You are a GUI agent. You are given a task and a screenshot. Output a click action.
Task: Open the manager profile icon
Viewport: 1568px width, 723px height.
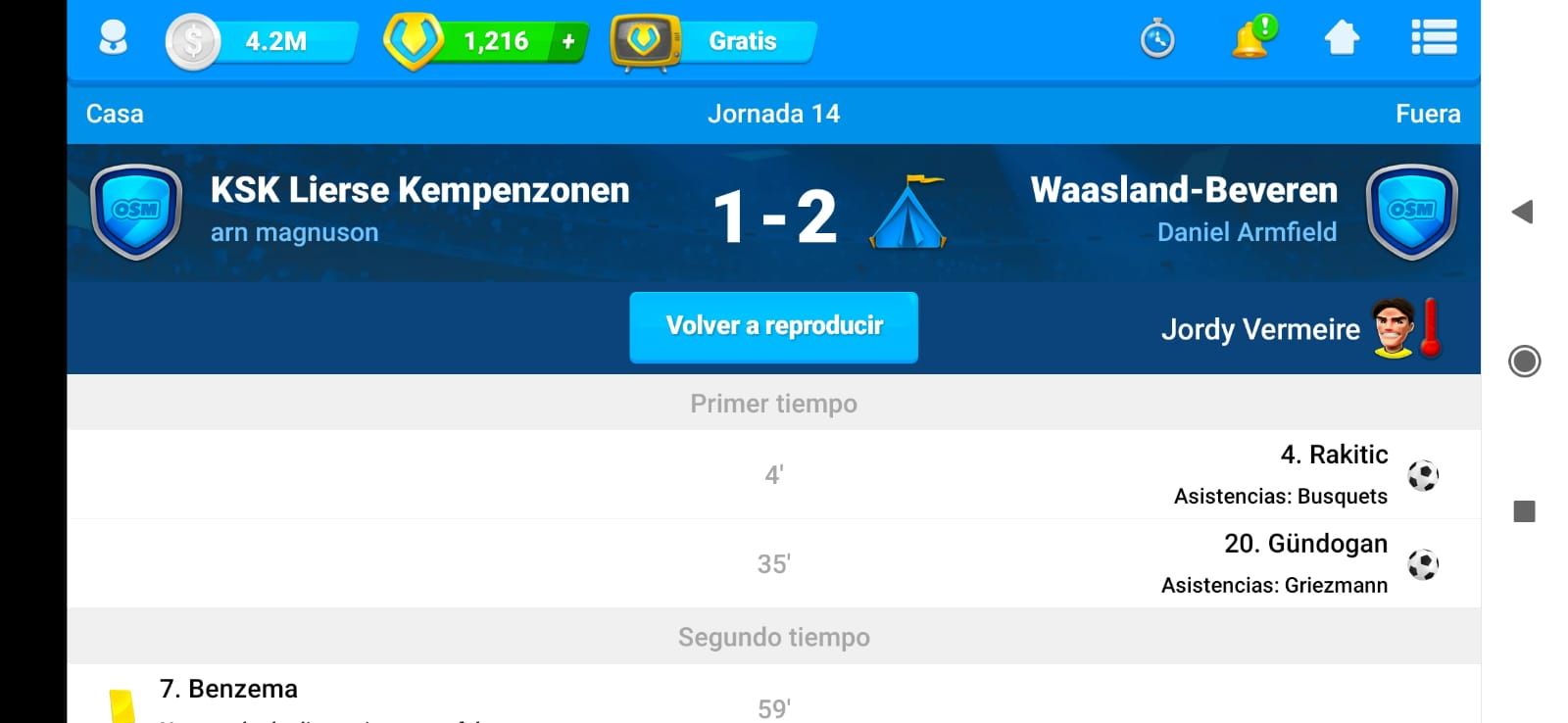[x=114, y=40]
